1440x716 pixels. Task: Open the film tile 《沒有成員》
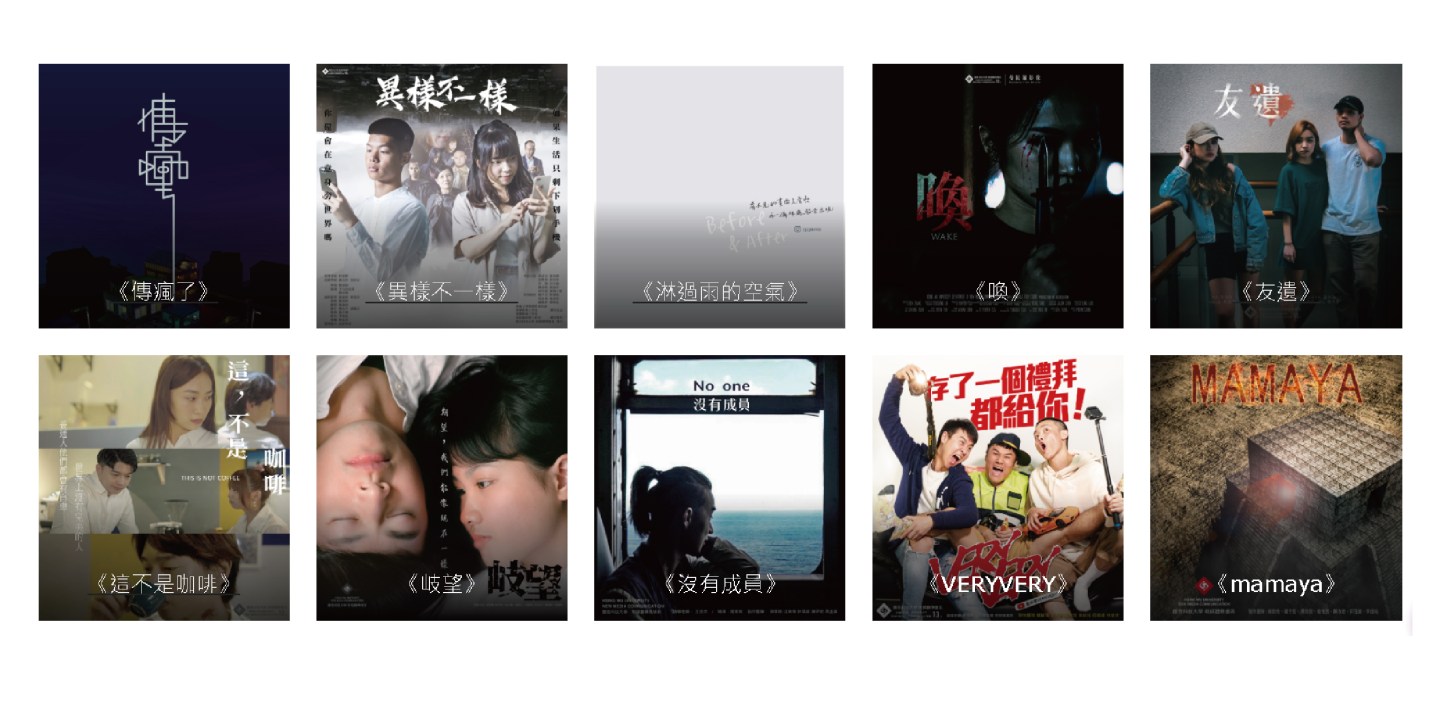[x=719, y=488]
